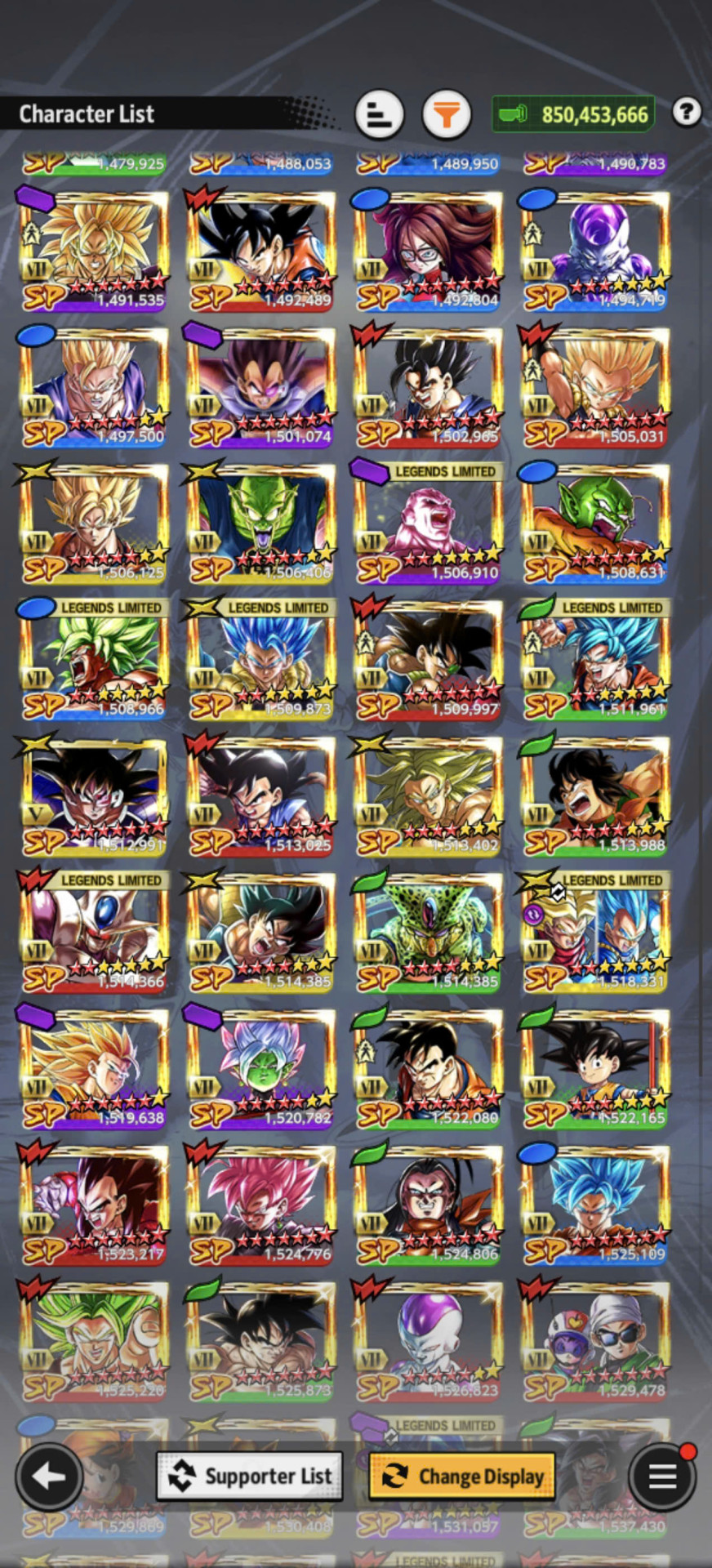Select character with power 1,506,910
Screen dimensions: 712x1568
(429, 523)
